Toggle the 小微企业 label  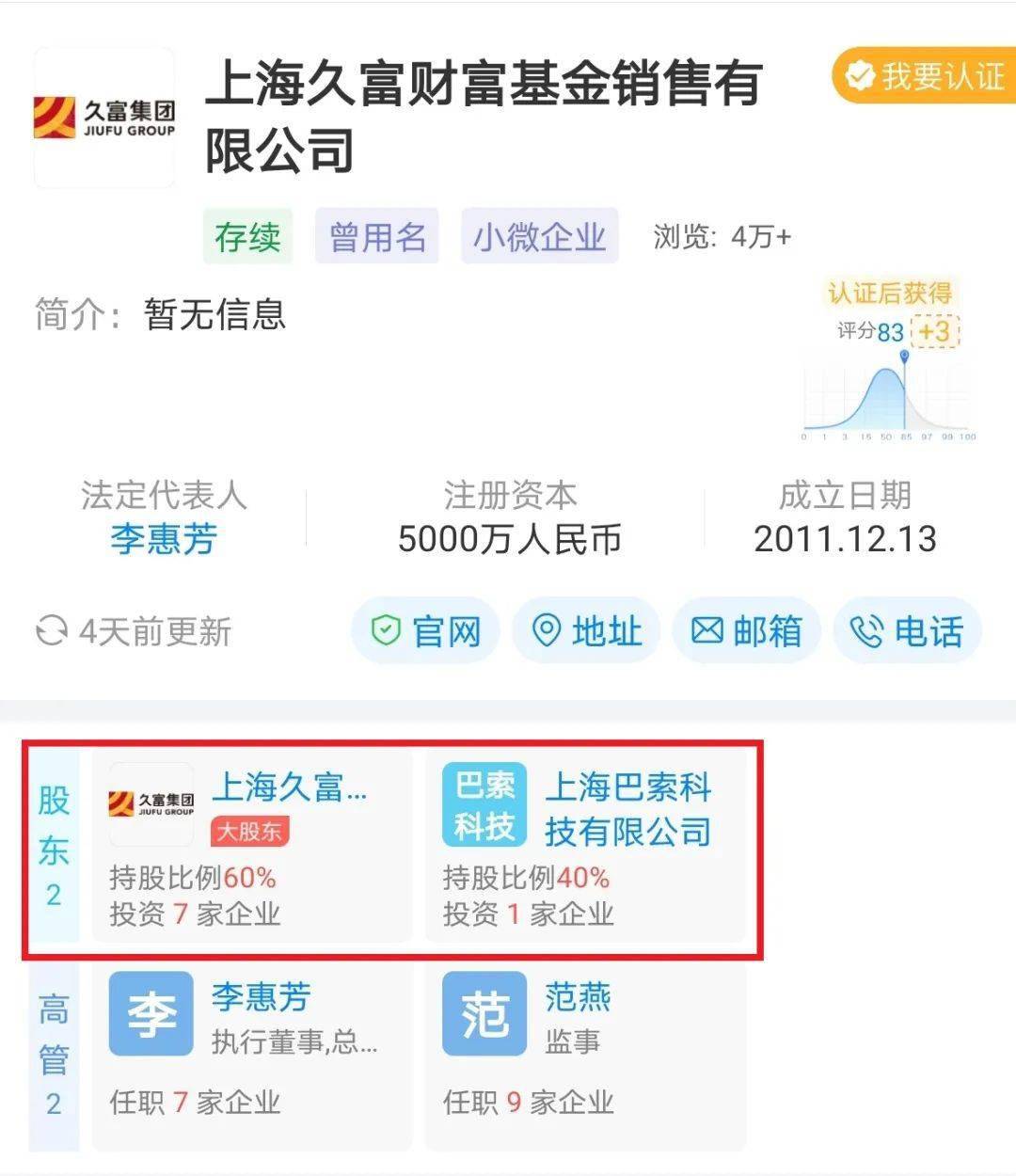[538, 236]
